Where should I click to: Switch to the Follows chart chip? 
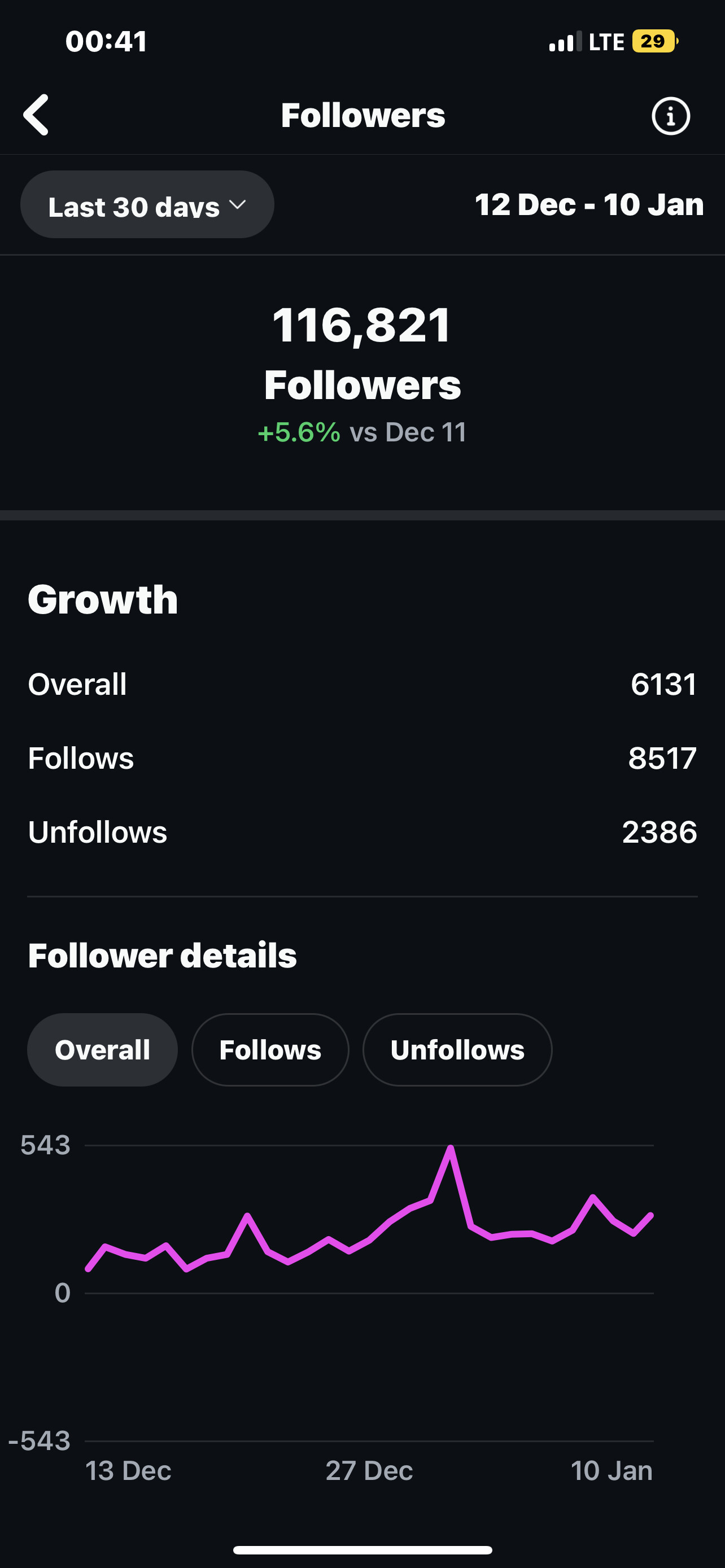270,1050
